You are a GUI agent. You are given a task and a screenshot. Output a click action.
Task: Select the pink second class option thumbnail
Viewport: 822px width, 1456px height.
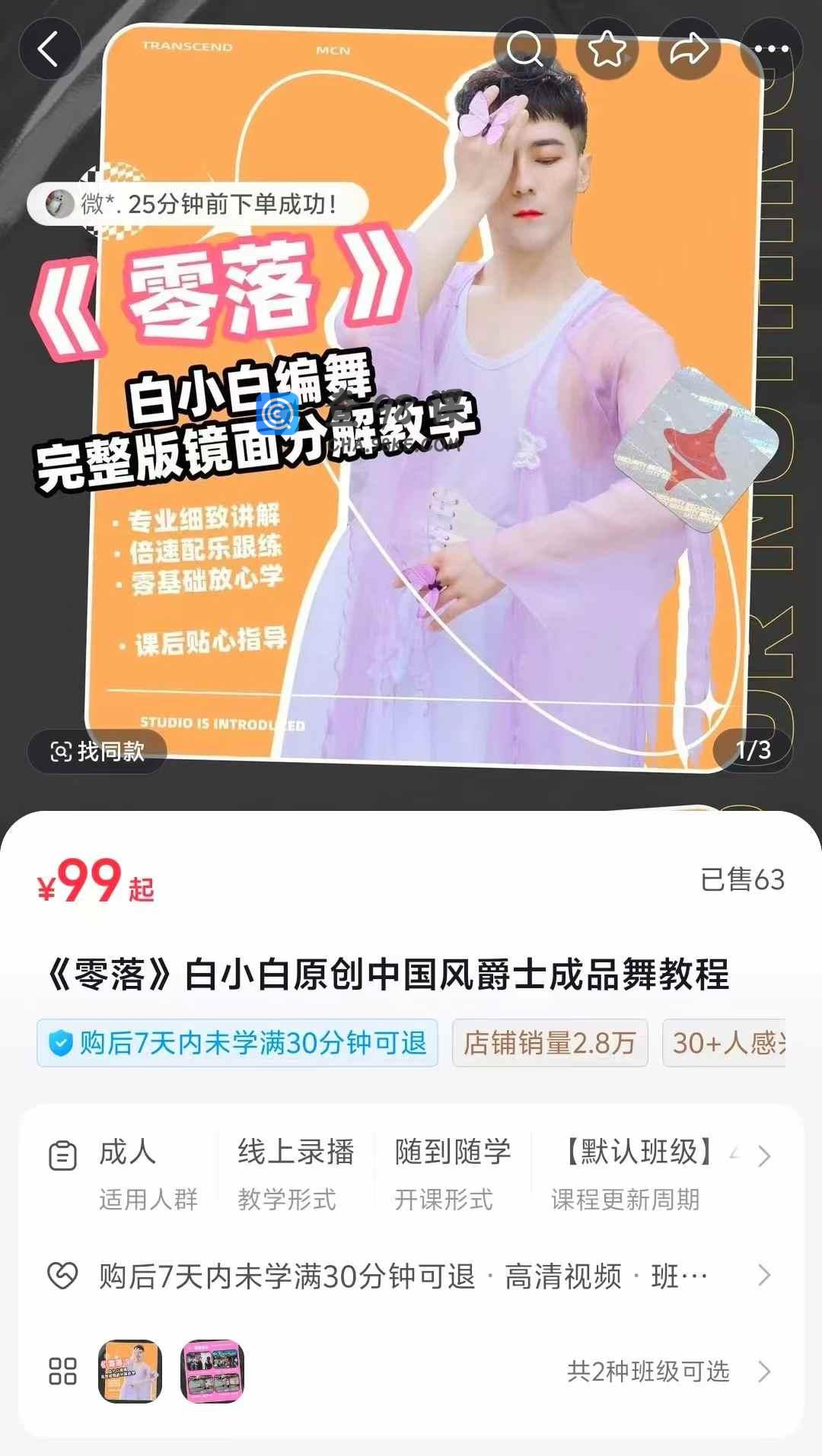point(212,1371)
